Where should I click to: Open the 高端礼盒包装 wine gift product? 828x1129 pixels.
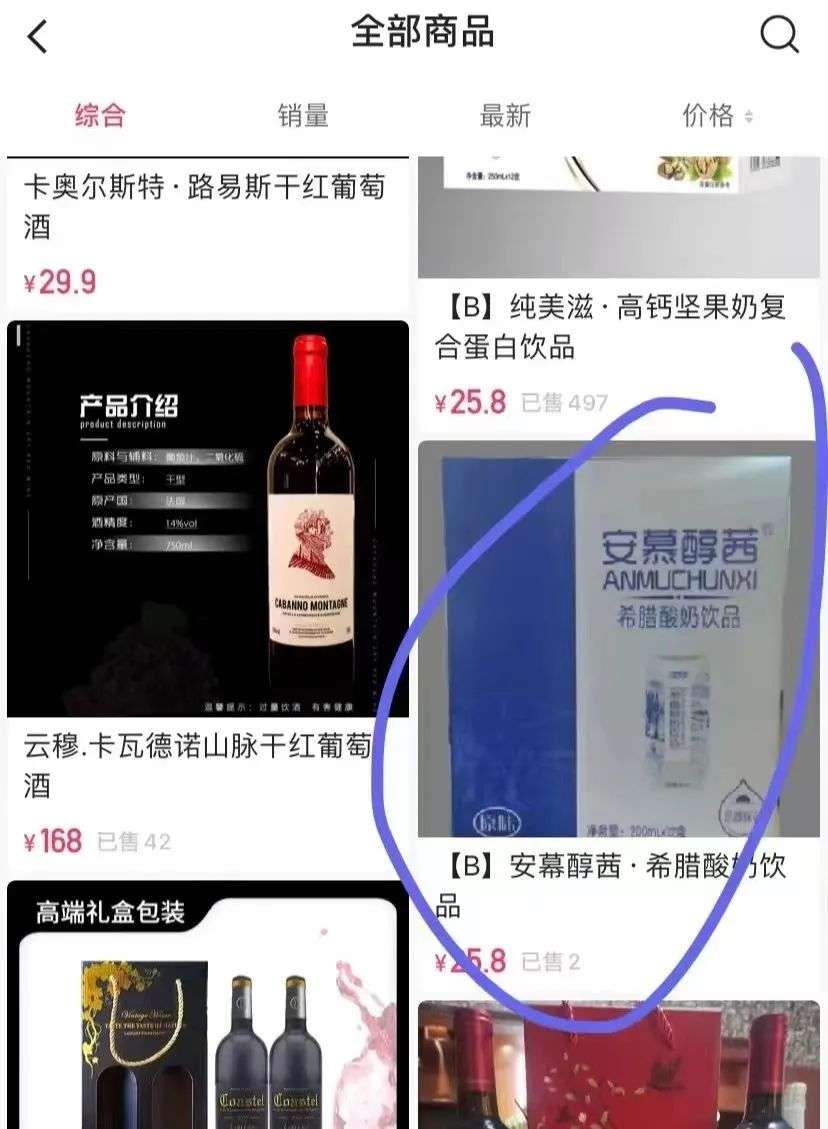point(208,1010)
